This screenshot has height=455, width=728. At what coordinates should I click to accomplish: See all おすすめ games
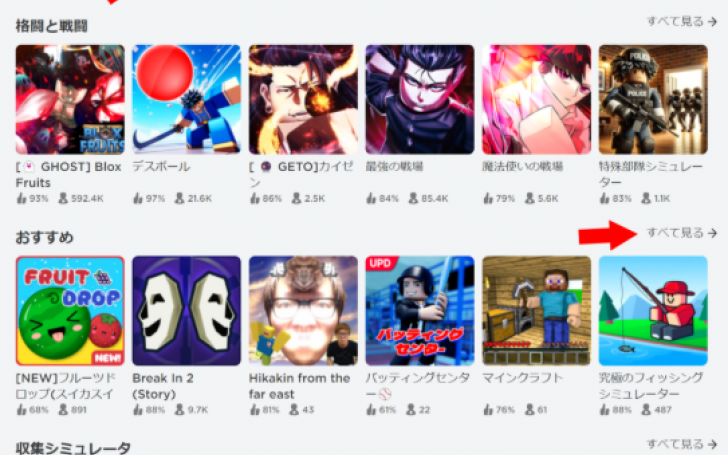tap(681, 233)
